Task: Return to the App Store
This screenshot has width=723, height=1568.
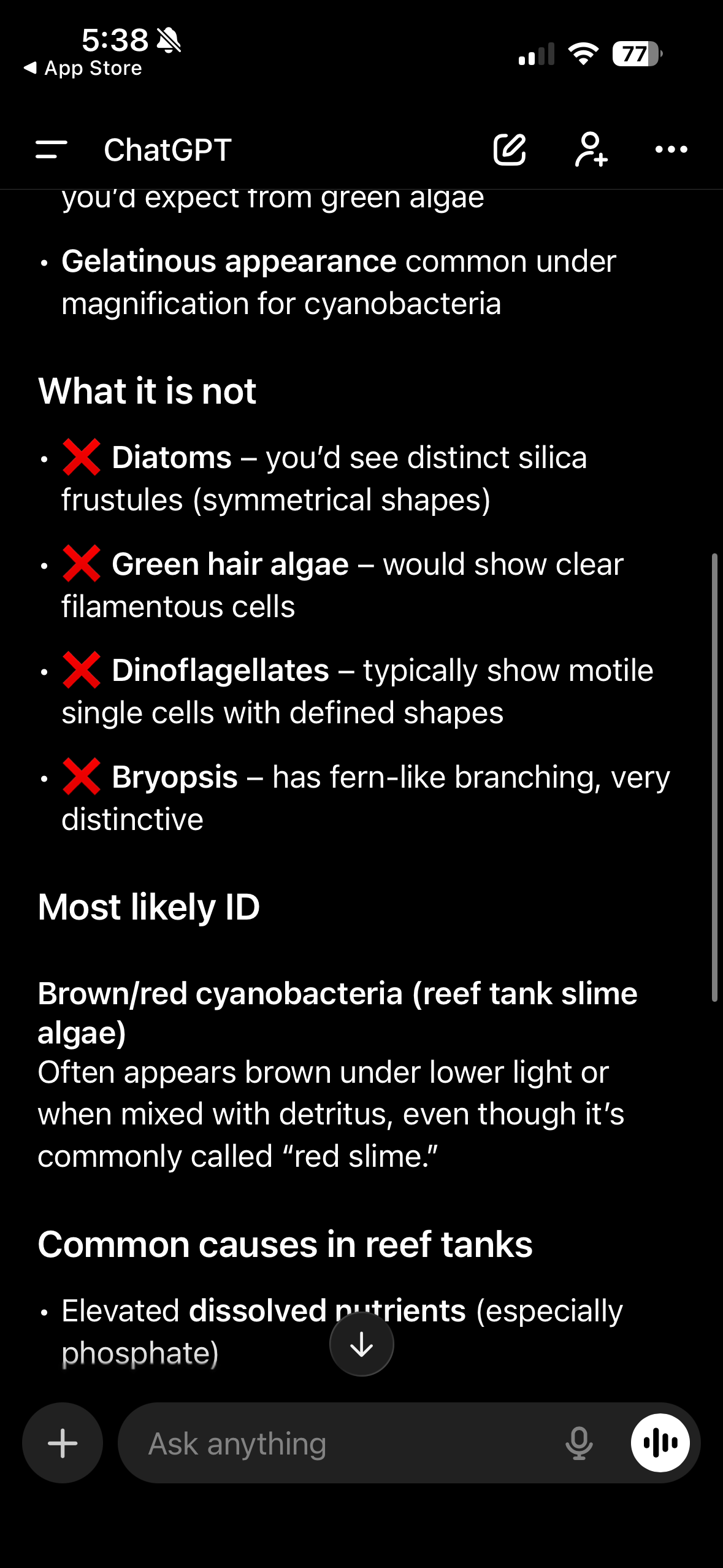Action: (83, 68)
